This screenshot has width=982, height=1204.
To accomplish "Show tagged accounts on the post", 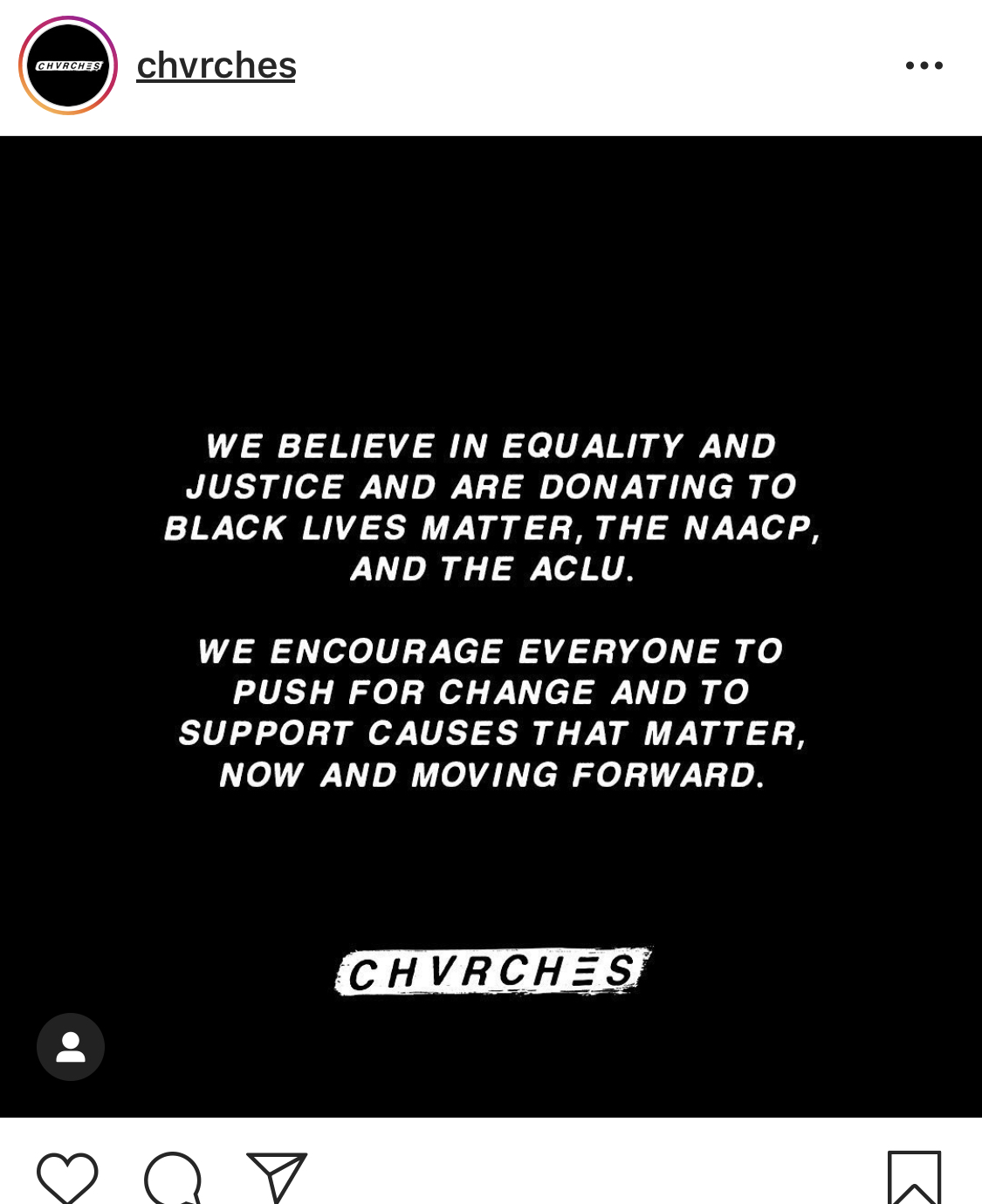I will click(x=71, y=1047).
